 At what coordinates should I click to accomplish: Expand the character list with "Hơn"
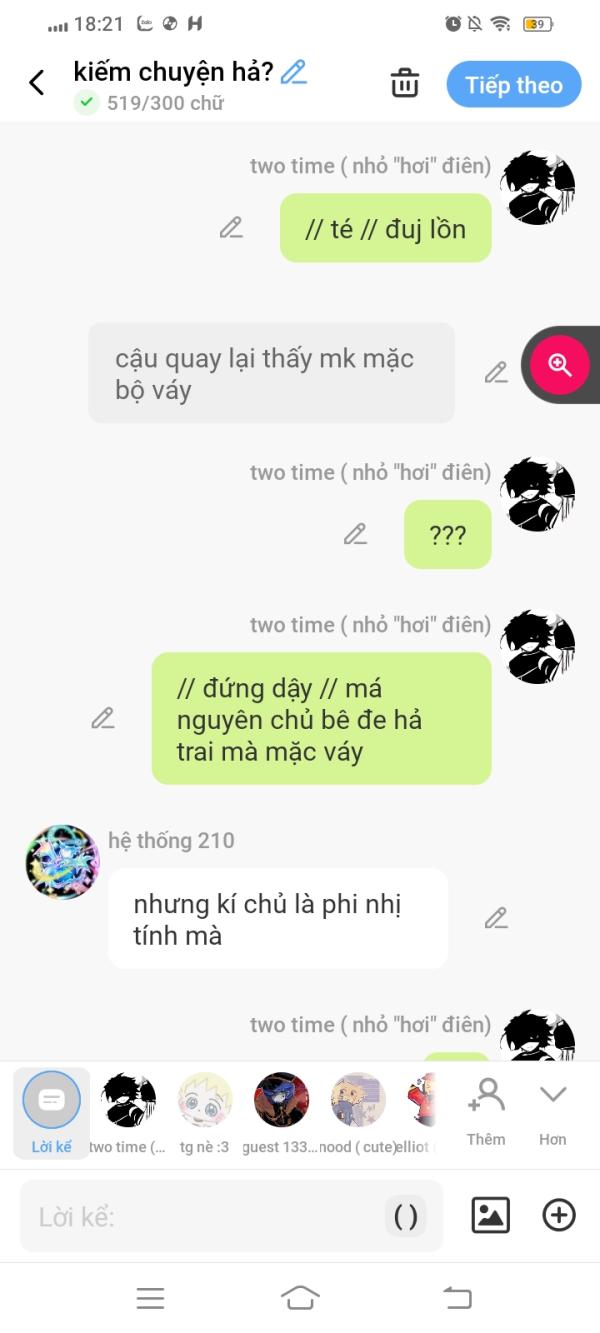pos(553,1108)
